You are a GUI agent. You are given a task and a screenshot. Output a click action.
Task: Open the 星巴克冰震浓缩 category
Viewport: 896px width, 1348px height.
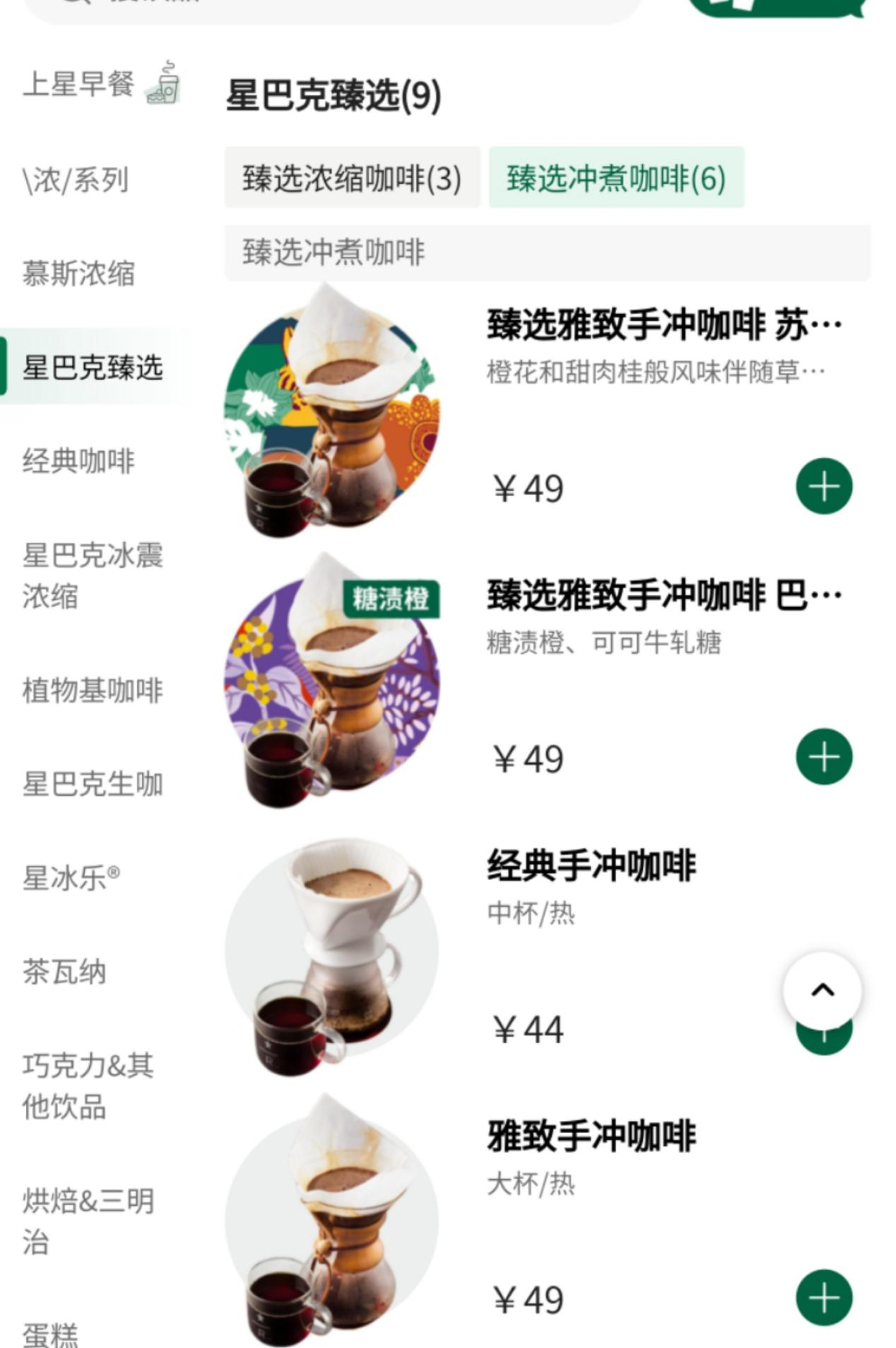click(x=92, y=575)
